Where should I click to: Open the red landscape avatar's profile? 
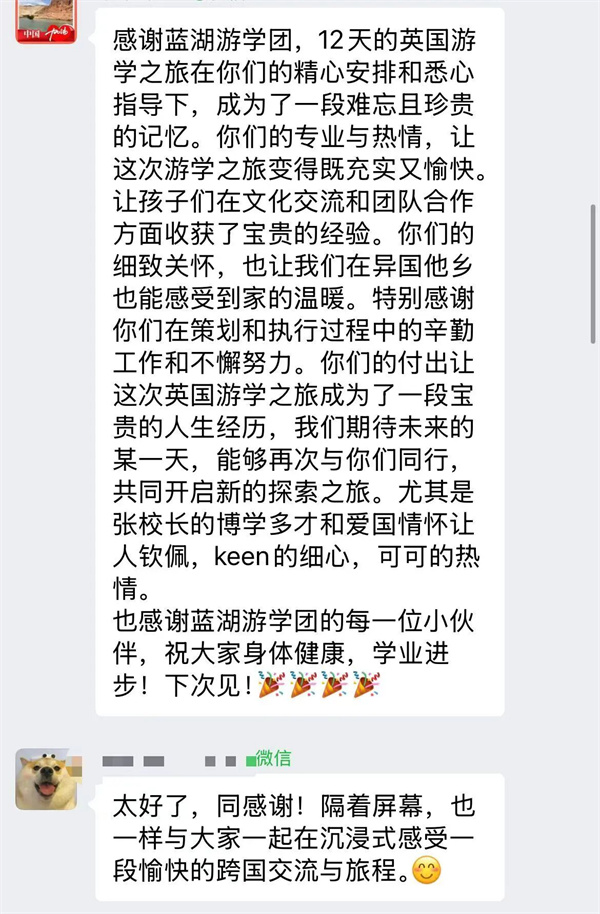tap(47, 21)
